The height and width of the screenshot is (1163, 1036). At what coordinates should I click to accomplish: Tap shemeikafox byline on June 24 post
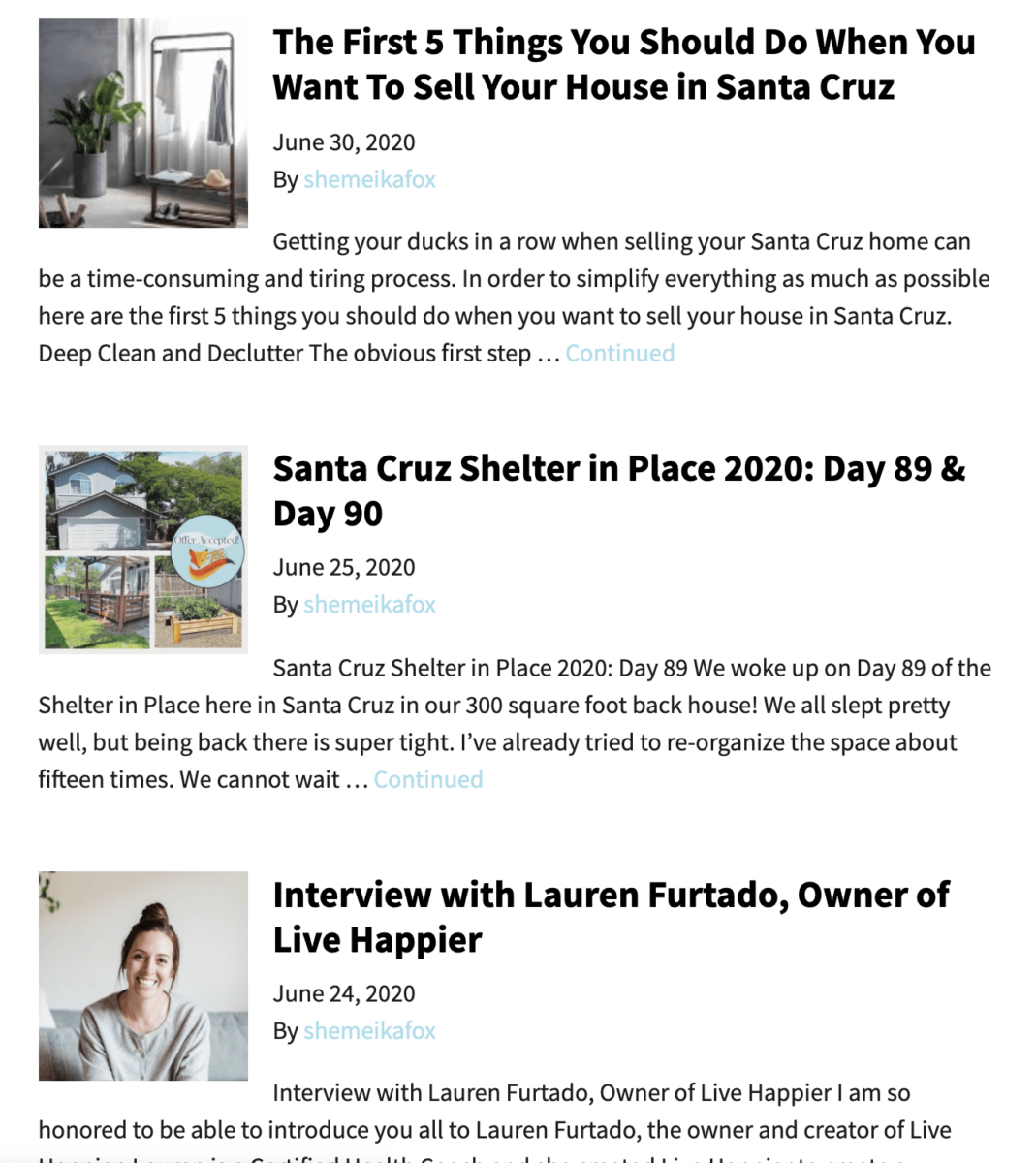(369, 1031)
